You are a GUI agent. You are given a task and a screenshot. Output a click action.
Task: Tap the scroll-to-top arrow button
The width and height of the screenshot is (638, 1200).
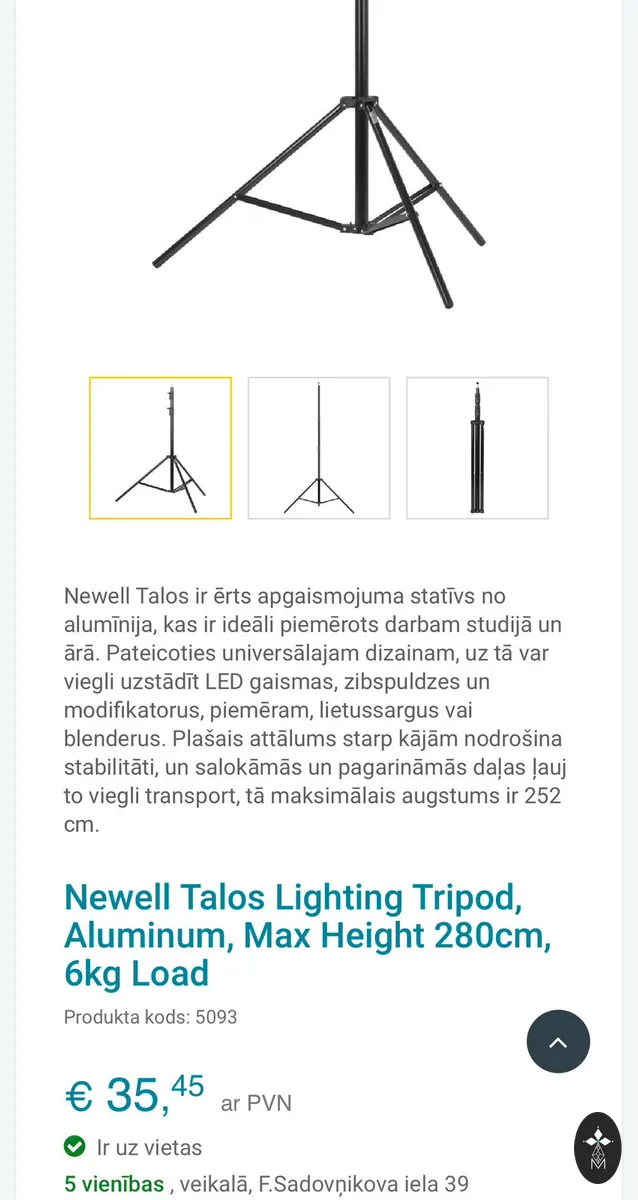[x=558, y=1042]
